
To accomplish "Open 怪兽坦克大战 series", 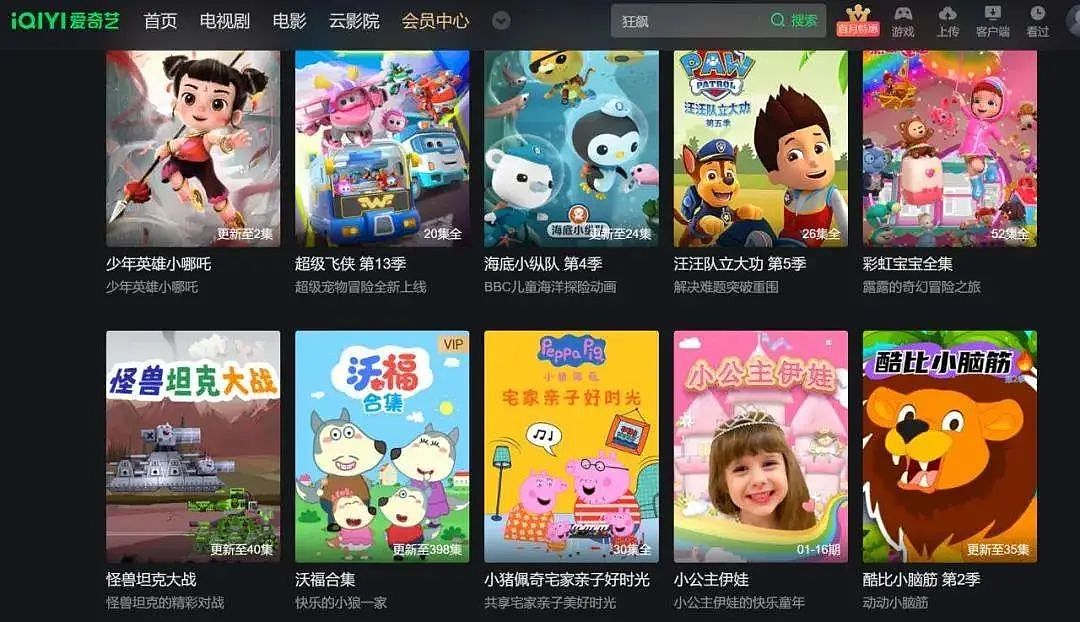I will point(193,446).
